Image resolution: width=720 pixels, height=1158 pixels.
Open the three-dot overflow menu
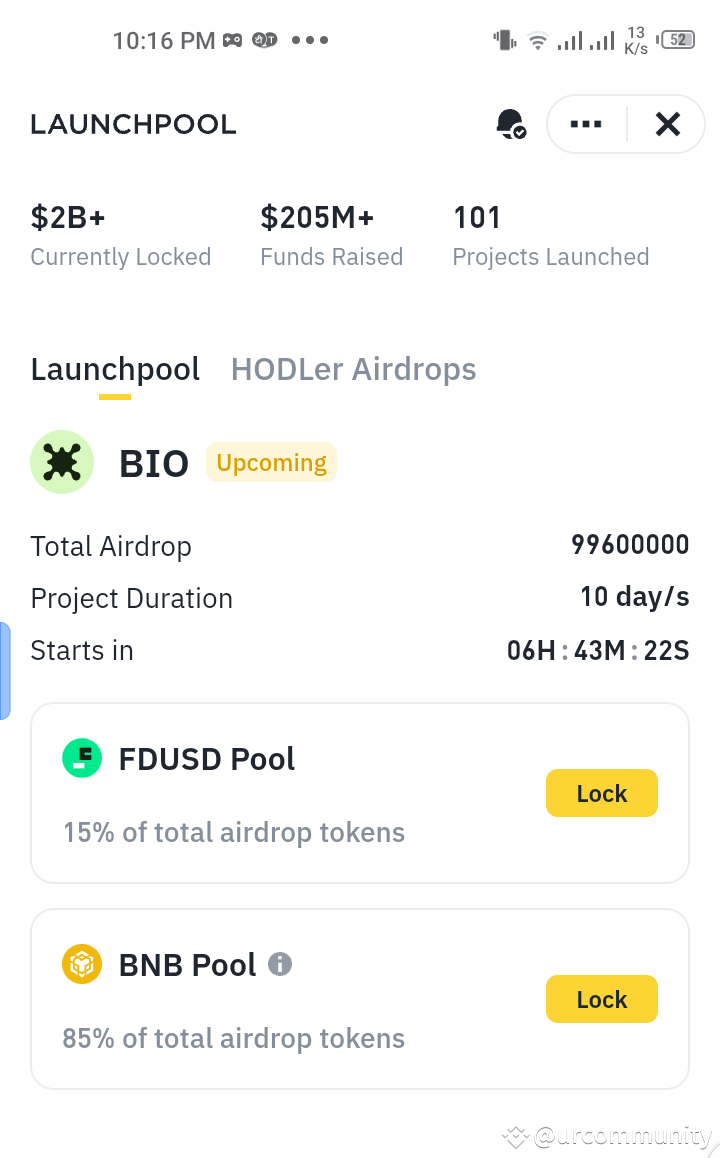pyautogui.click(x=585, y=124)
